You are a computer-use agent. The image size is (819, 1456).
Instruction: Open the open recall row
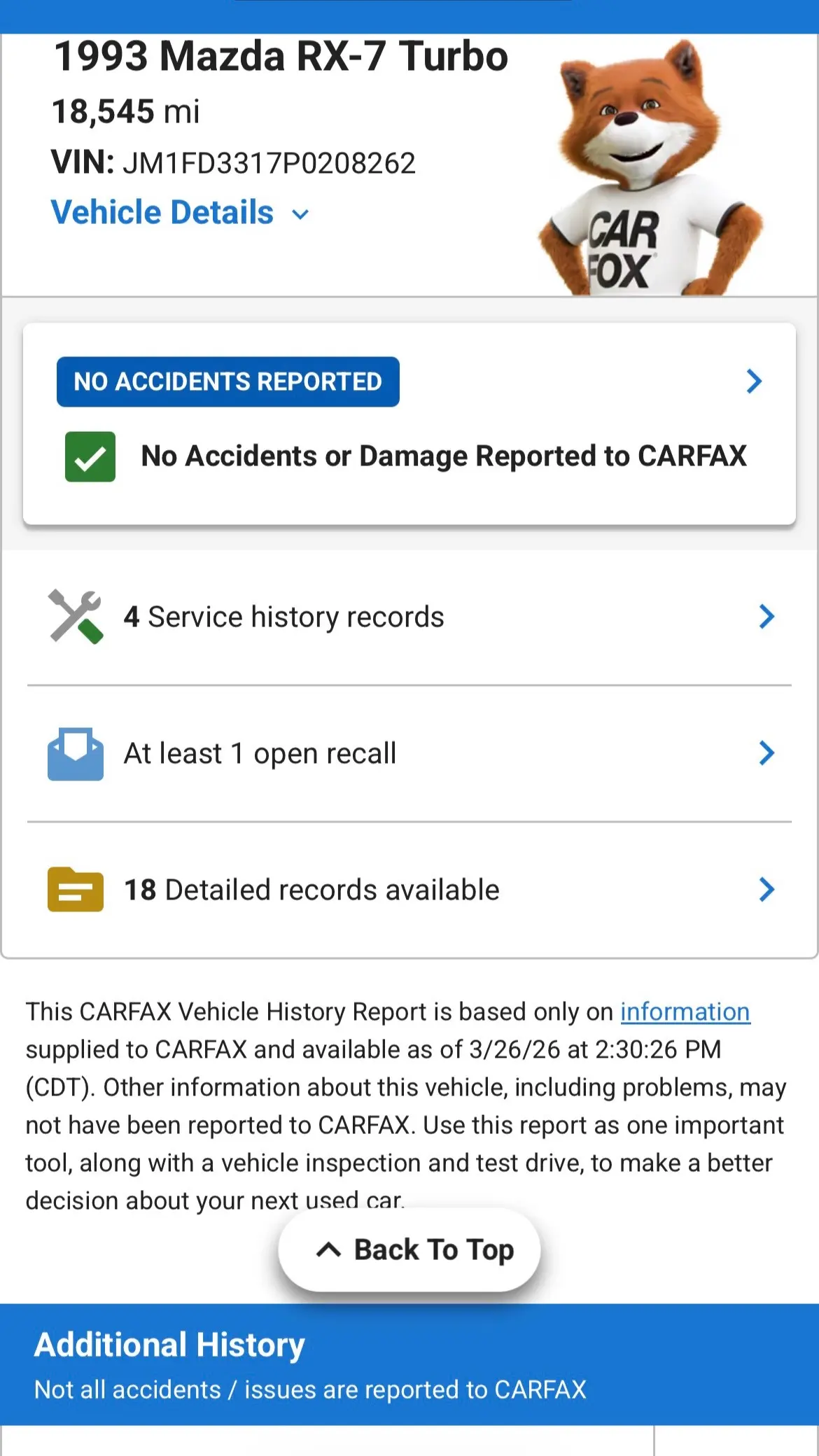409,753
